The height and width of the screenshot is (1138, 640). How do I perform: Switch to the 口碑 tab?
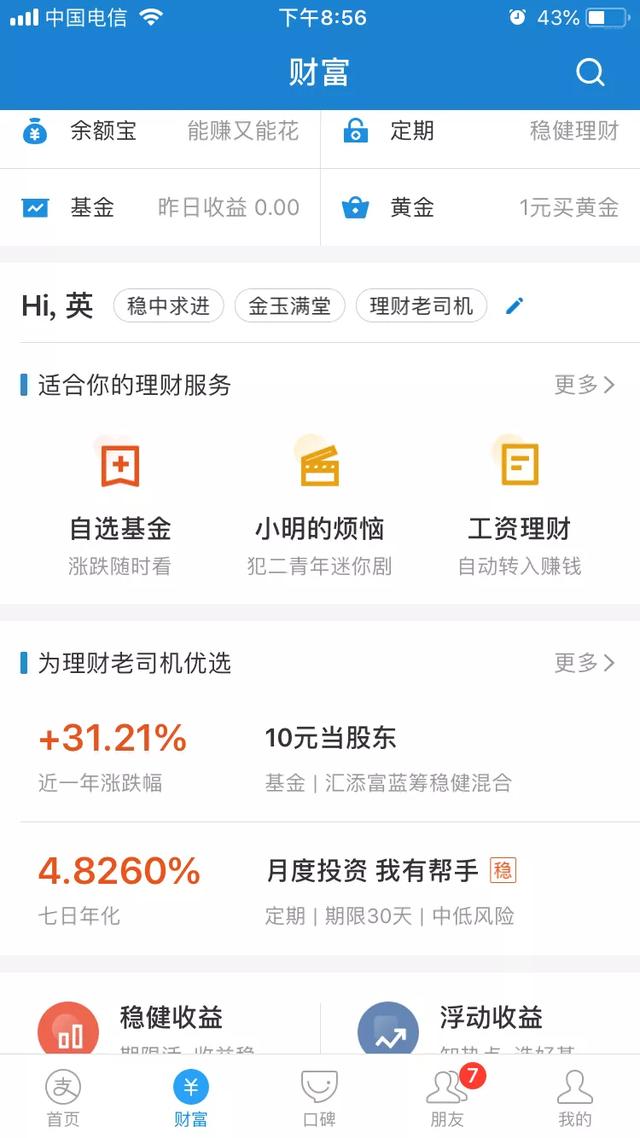pyautogui.click(x=319, y=1097)
